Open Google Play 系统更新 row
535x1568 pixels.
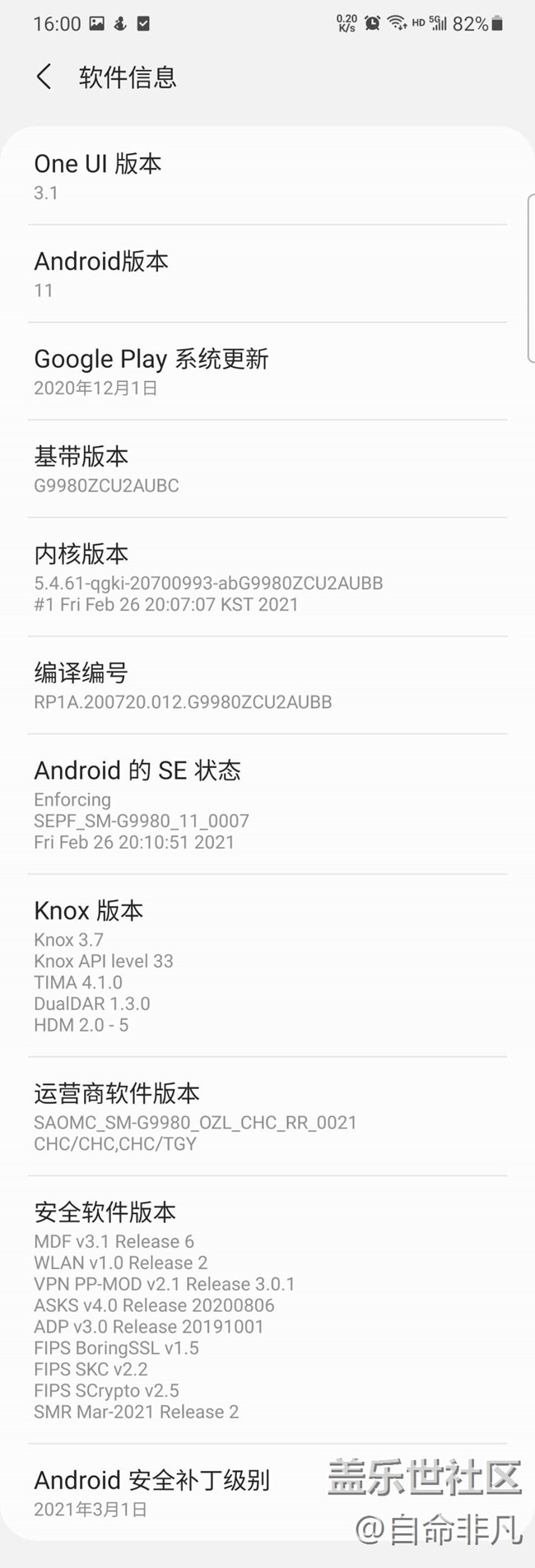(267, 371)
